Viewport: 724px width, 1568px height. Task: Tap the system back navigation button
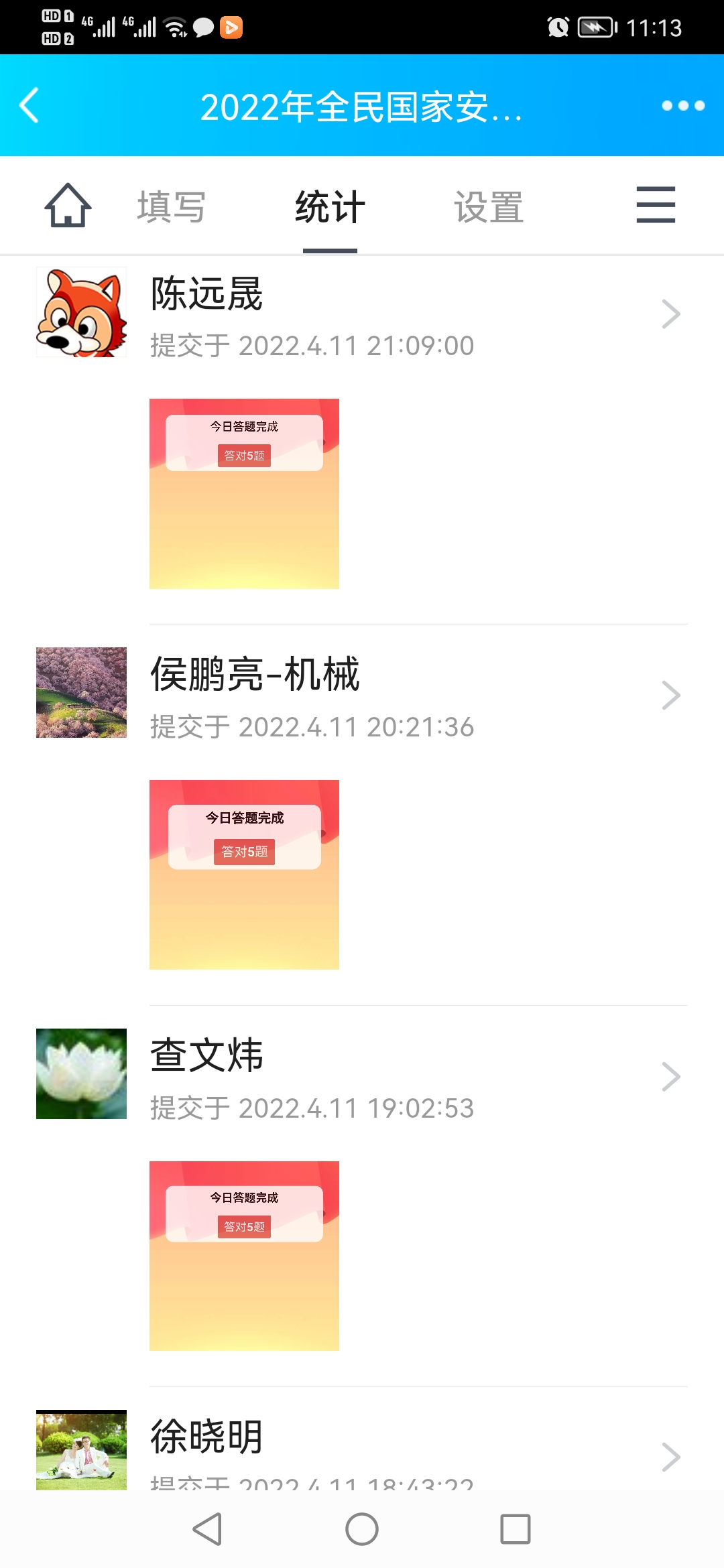tap(208, 1529)
